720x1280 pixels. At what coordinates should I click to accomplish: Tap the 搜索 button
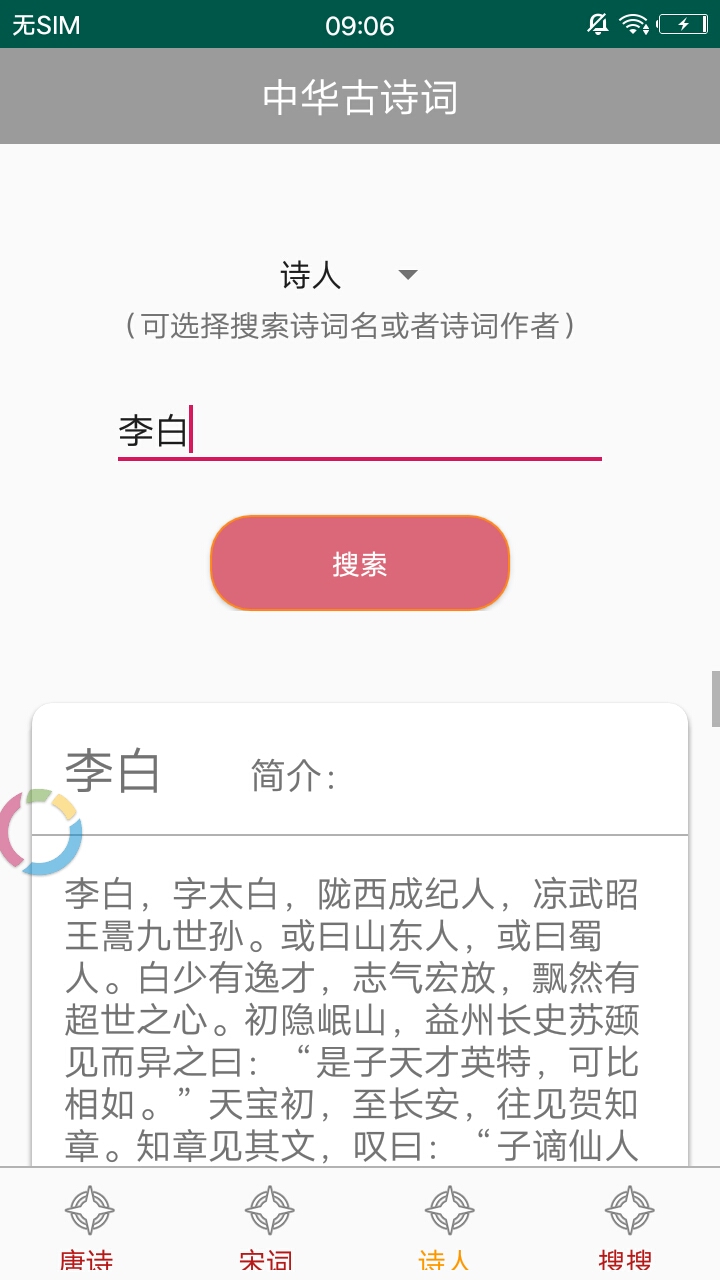point(360,564)
